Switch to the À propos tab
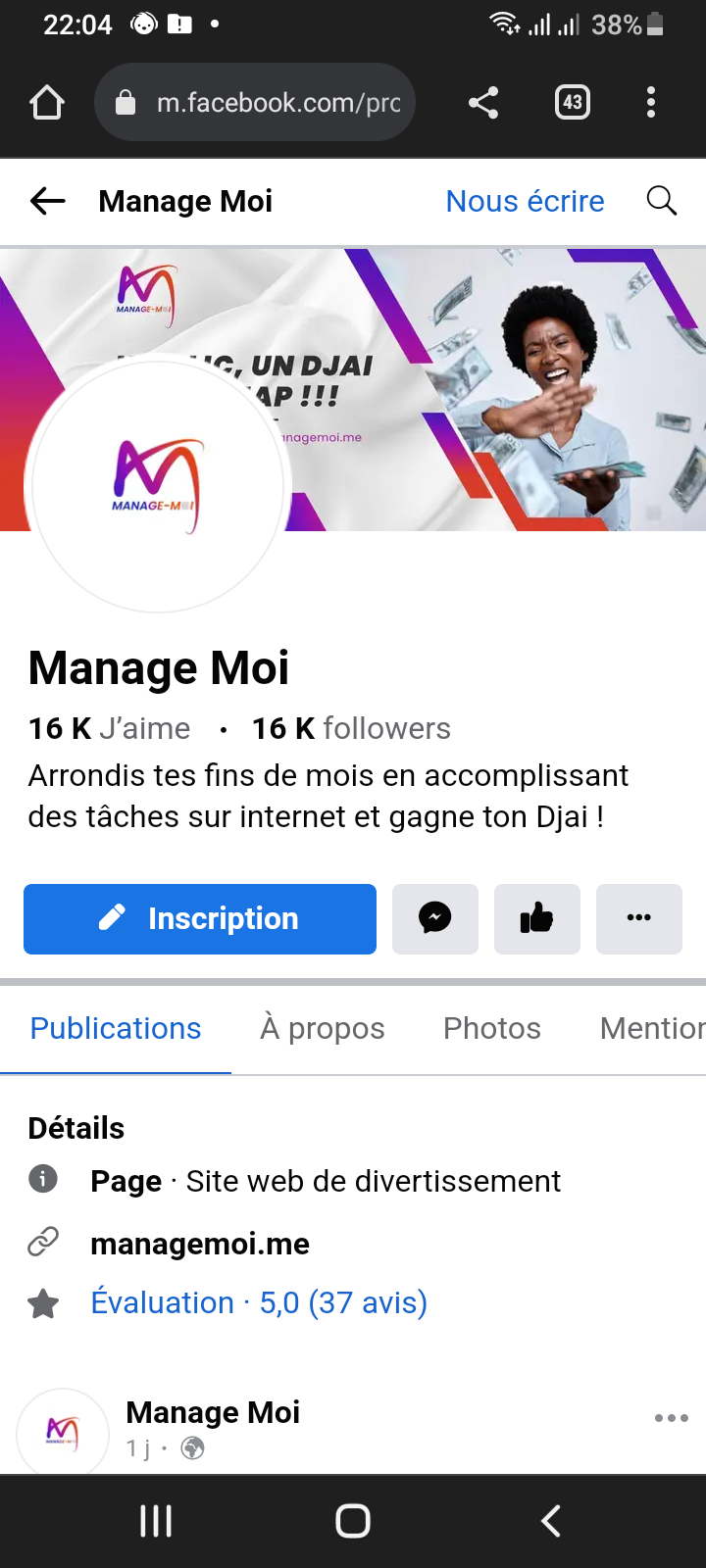This screenshot has width=706, height=1568. (323, 1028)
